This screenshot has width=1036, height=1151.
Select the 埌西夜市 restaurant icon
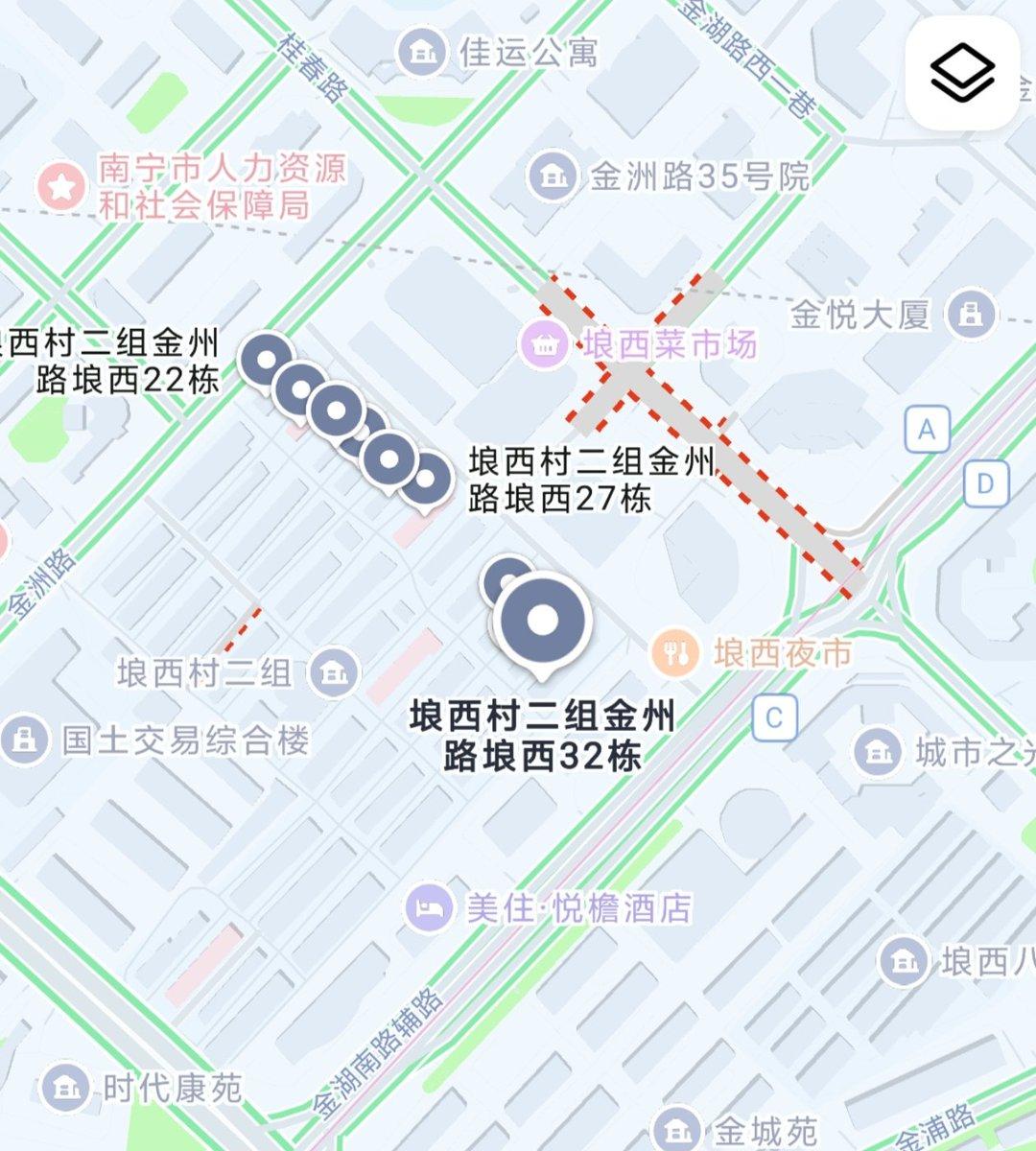click(x=673, y=652)
